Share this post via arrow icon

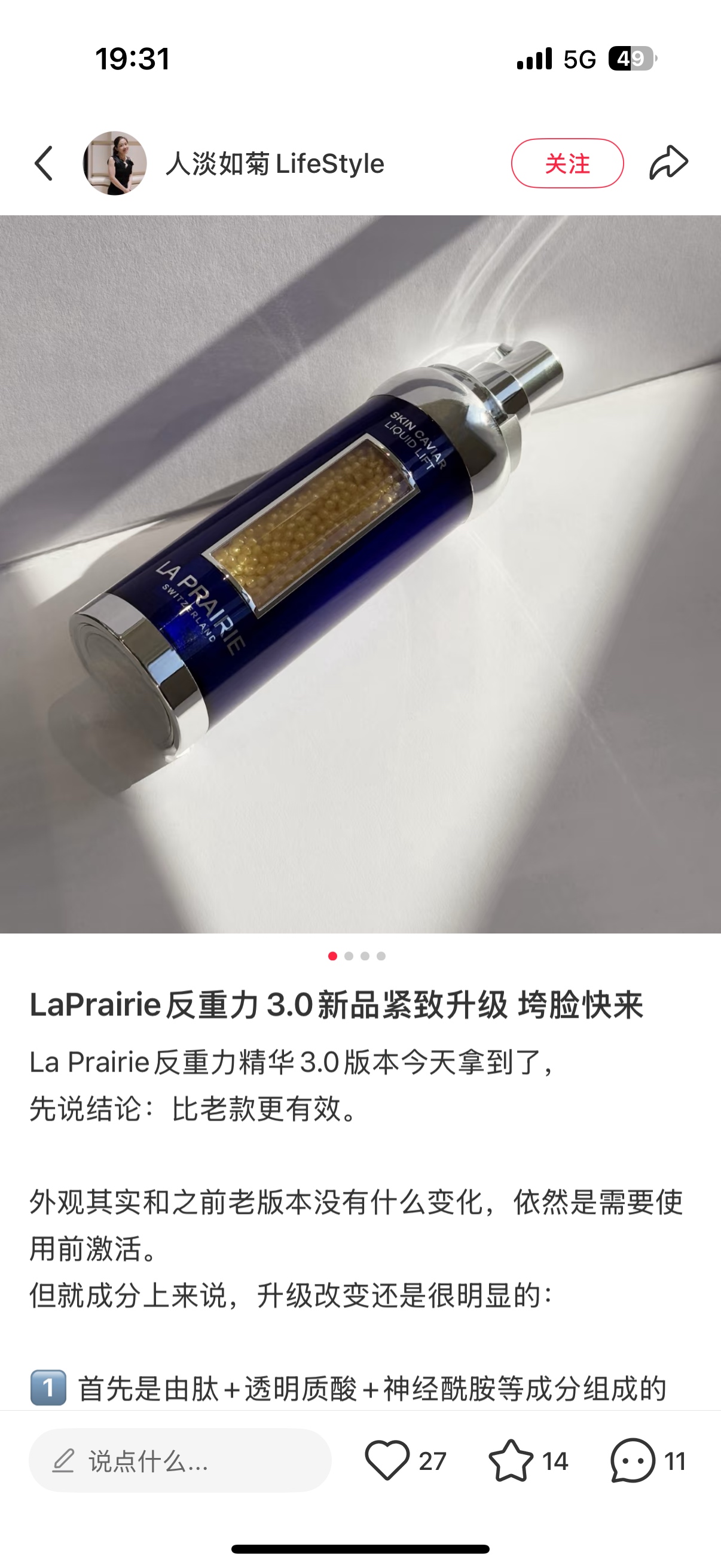tap(668, 163)
